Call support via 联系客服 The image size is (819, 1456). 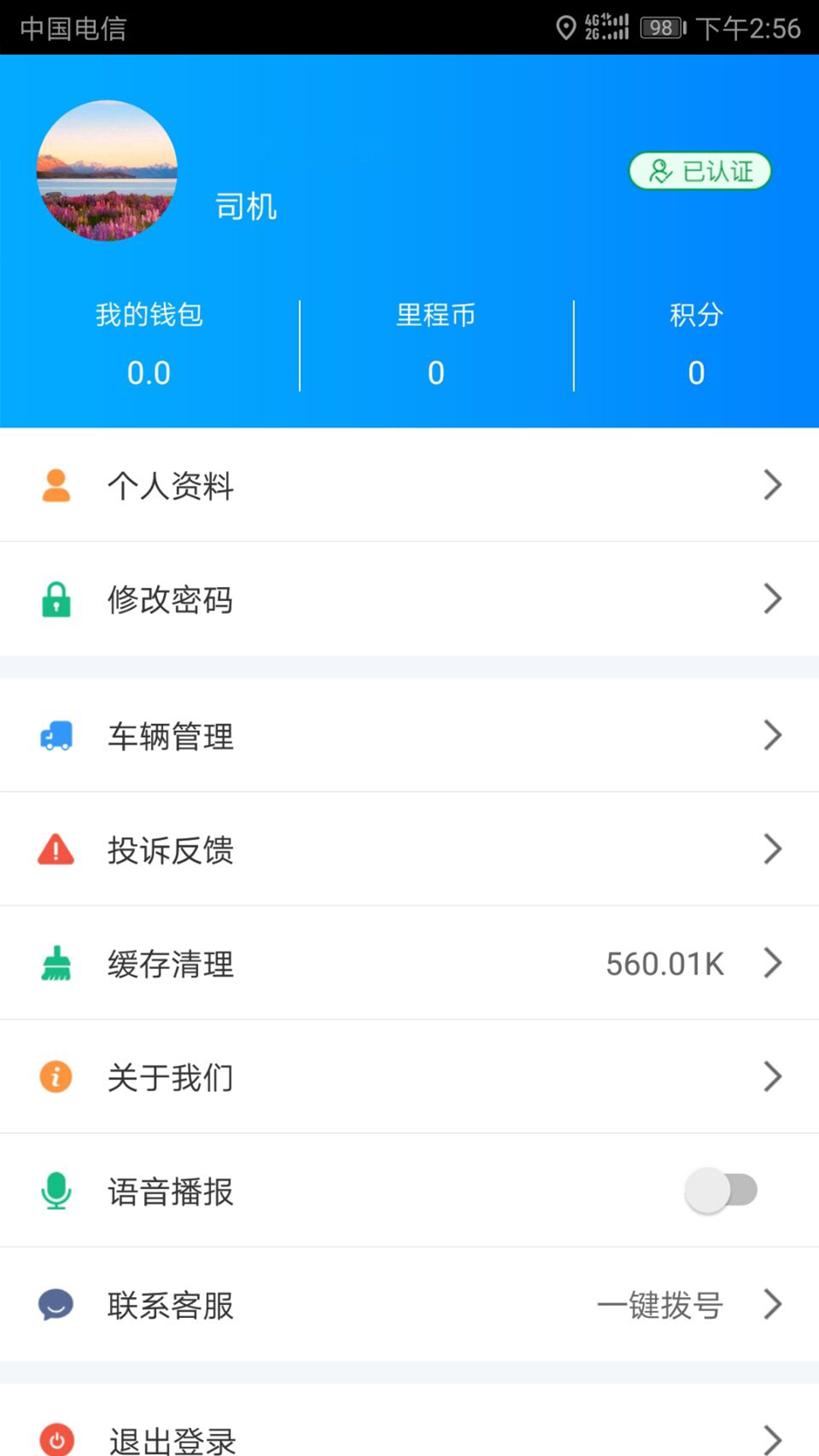click(x=409, y=1304)
